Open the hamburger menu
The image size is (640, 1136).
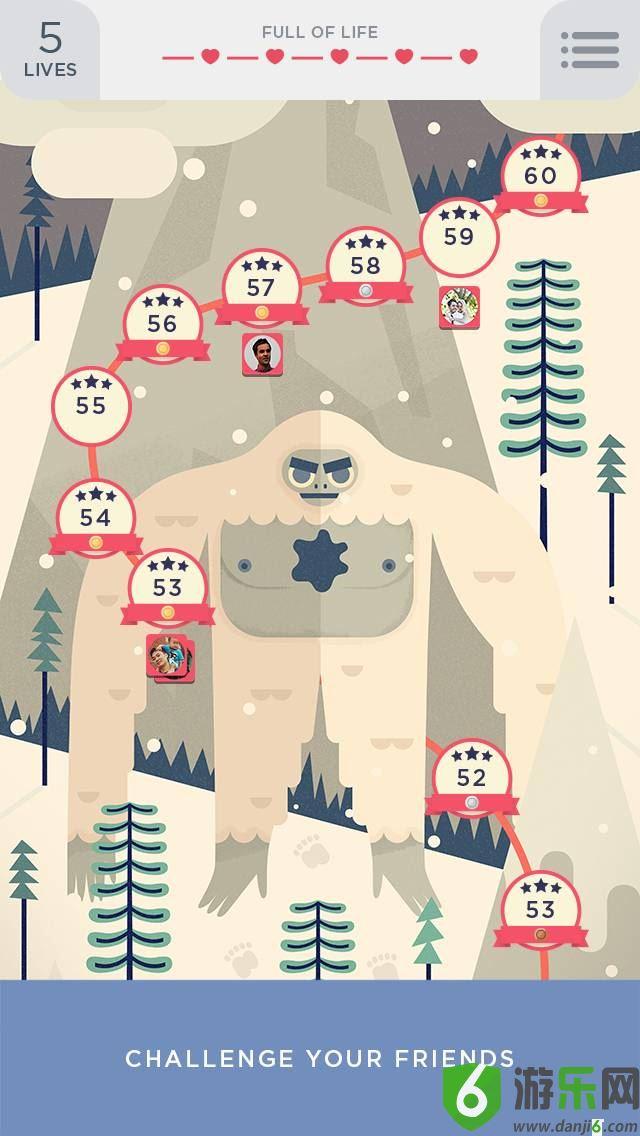[x=589, y=50]
